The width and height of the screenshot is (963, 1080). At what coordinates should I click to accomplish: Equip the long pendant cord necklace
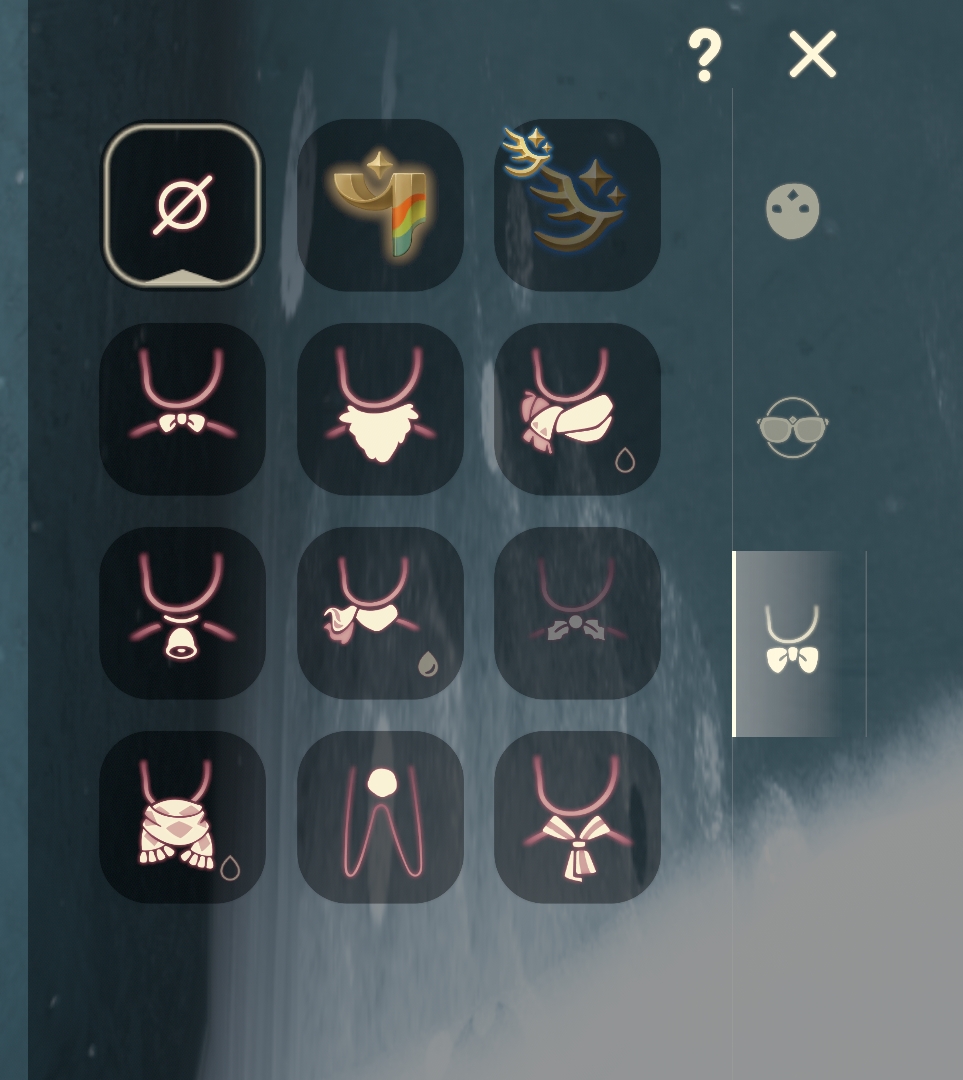click(380, 817)
